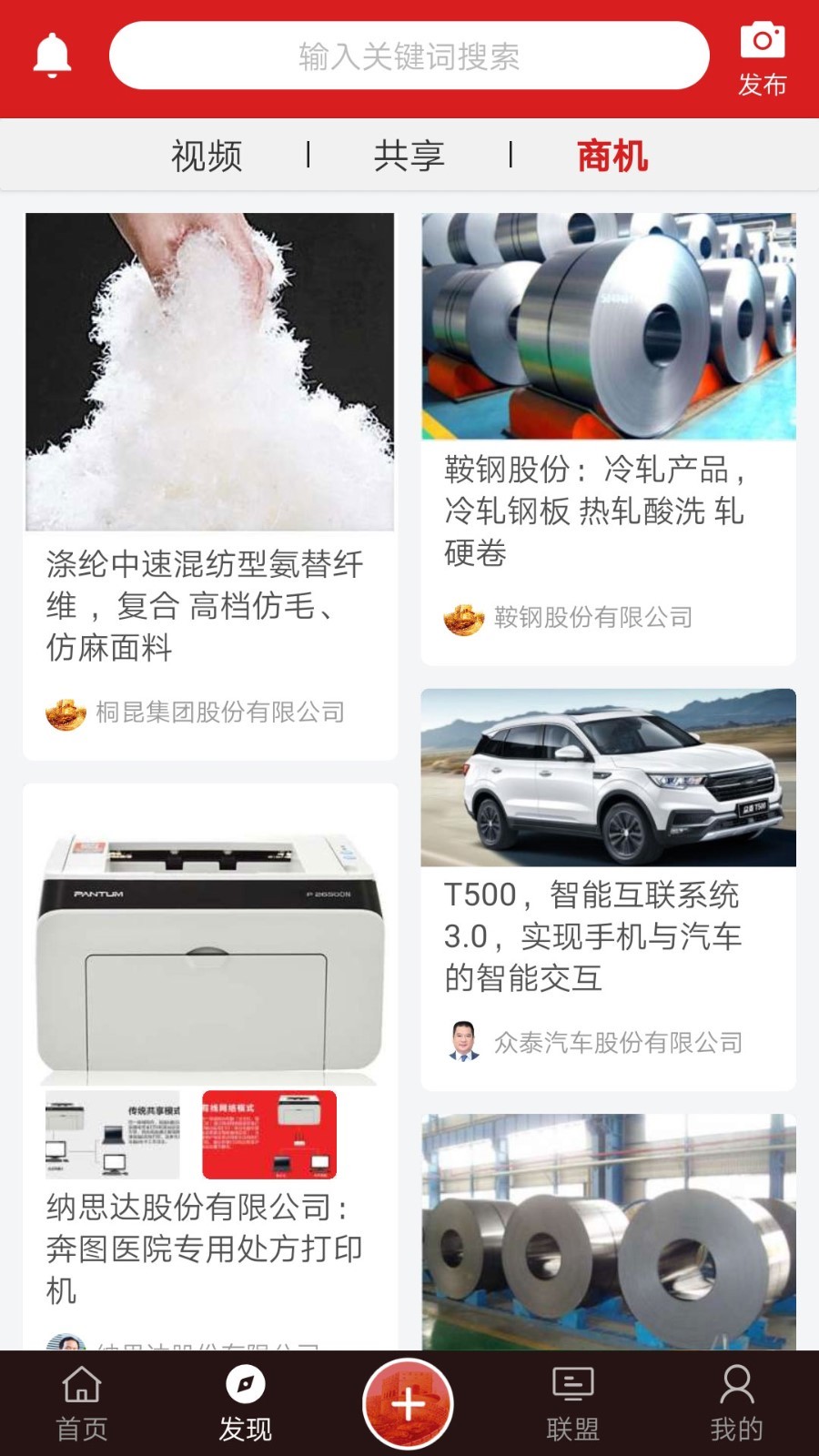Select the 商机 tab

pyautogui.click(x=612, y=157)
